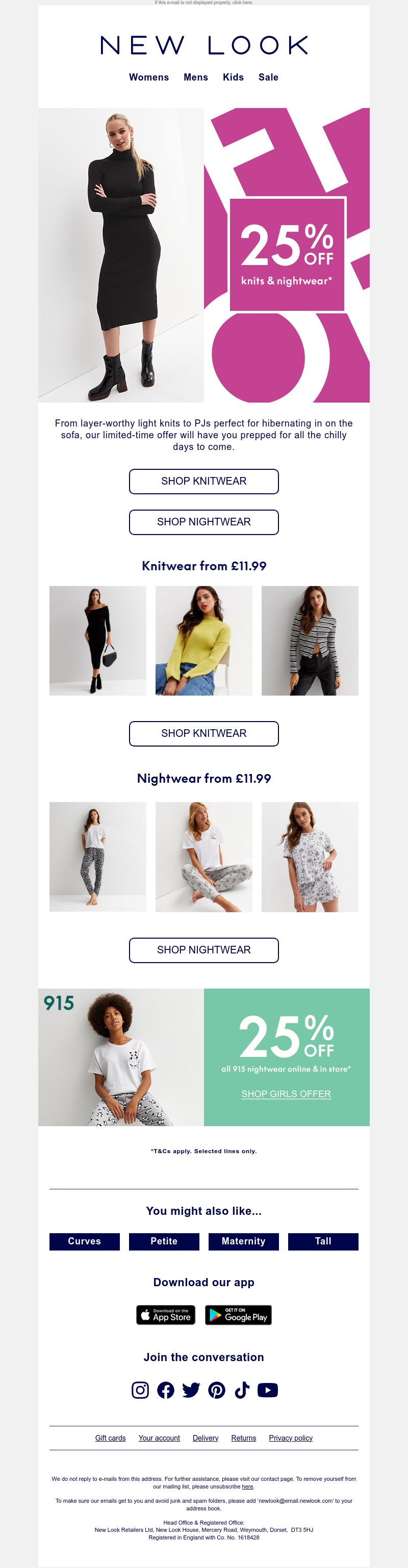408x1568 pixels.
Task: Select the Curves category button
Action: click(x=85, y=1241)
